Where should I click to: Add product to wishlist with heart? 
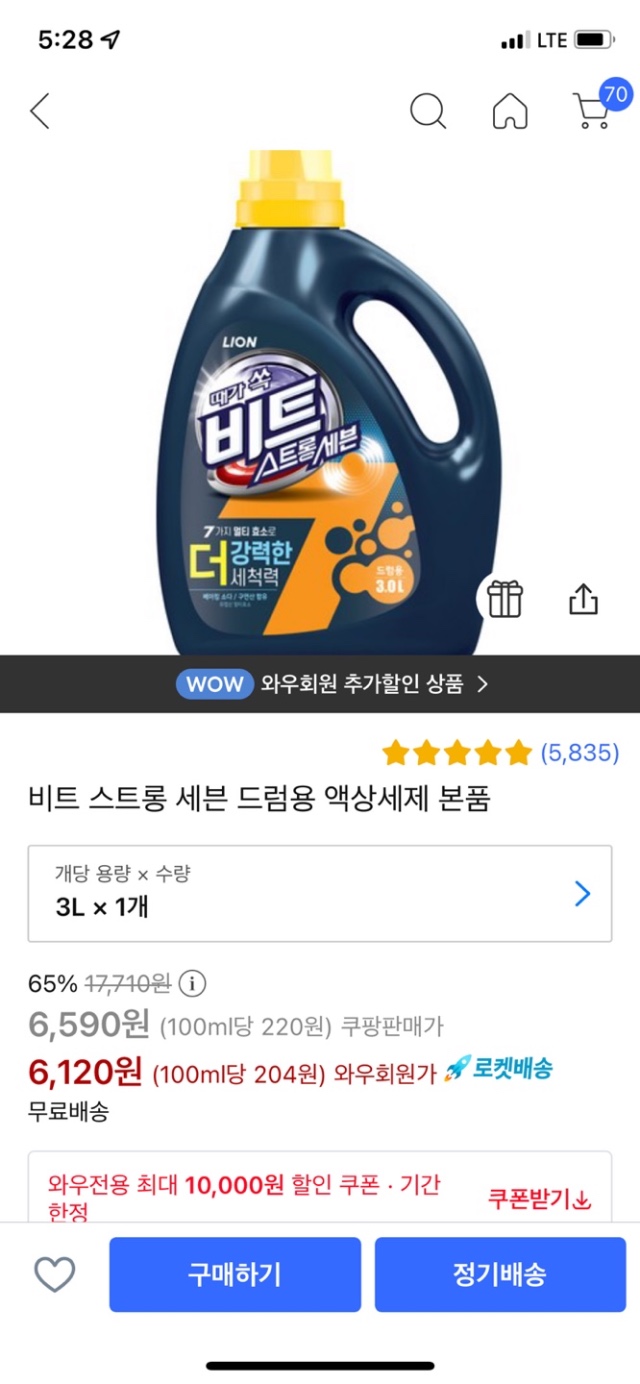[x=55, y=1274]
